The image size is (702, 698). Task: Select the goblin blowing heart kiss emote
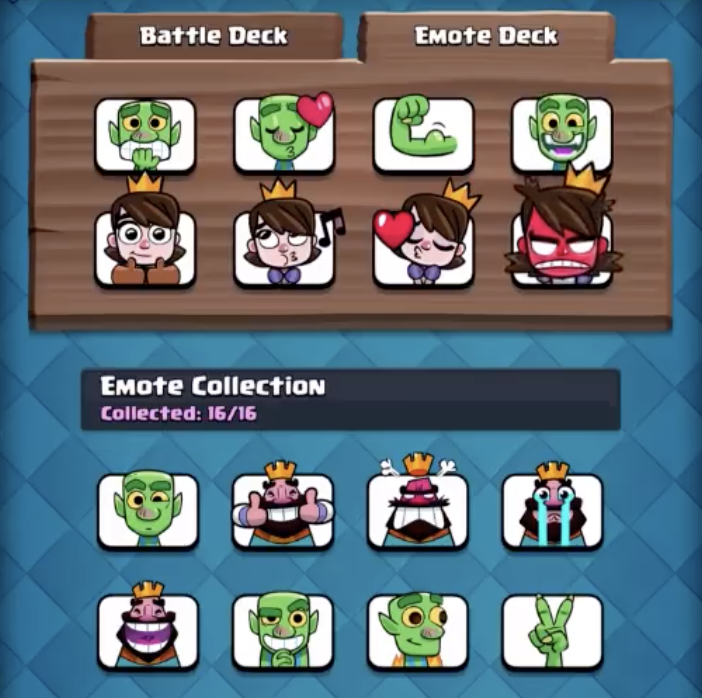284,135
